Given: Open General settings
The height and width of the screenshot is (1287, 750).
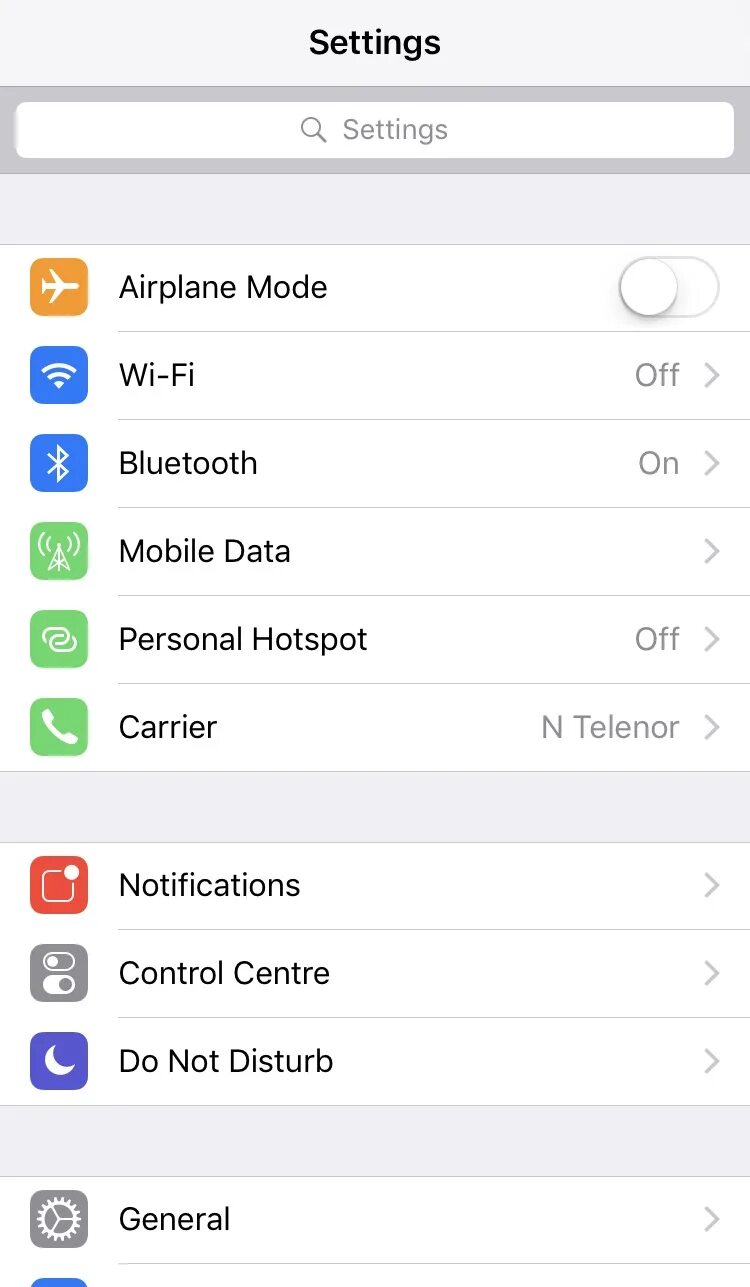Looking at the screenshot, I should 375,1219.
